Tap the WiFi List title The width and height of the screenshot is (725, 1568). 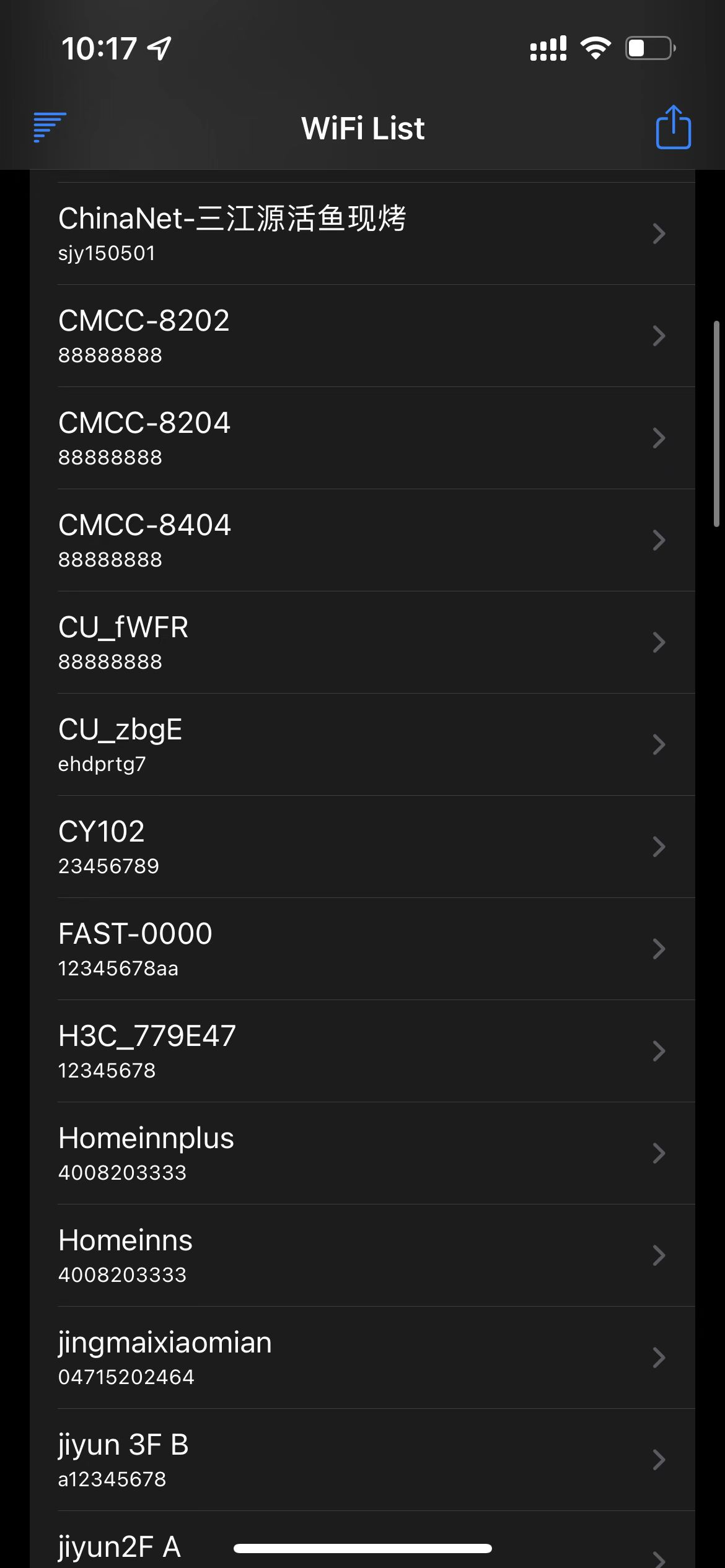point(362,127)
